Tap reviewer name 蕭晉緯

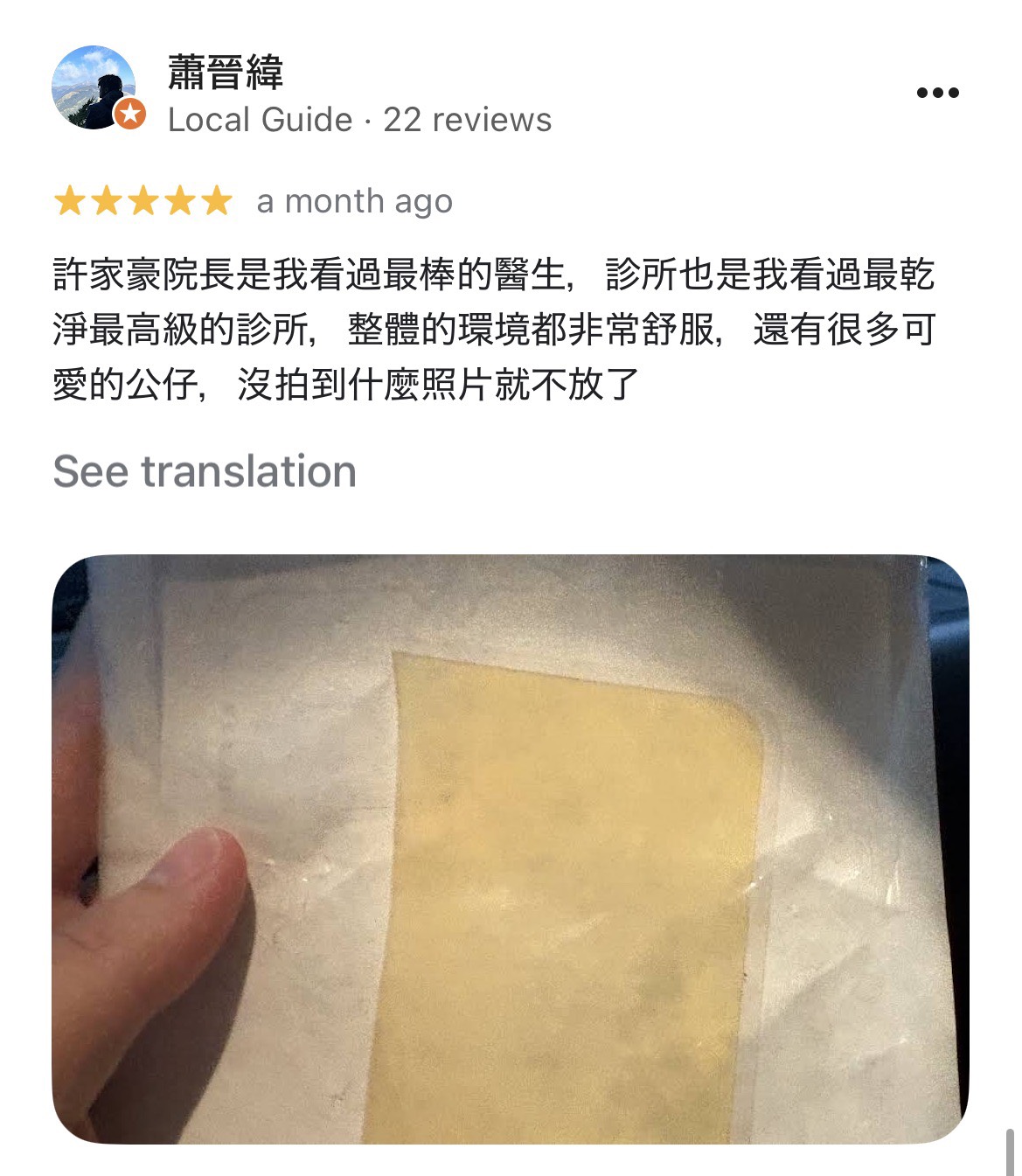(x=226, y=72)
